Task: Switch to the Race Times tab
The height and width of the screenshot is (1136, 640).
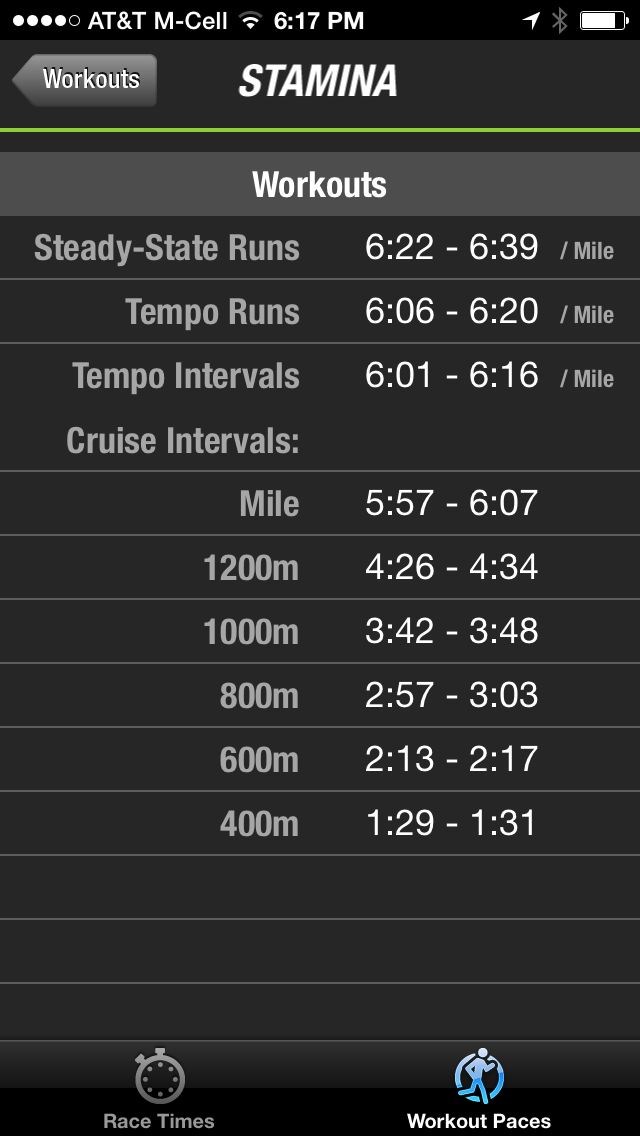Action: coord(159,1088)
